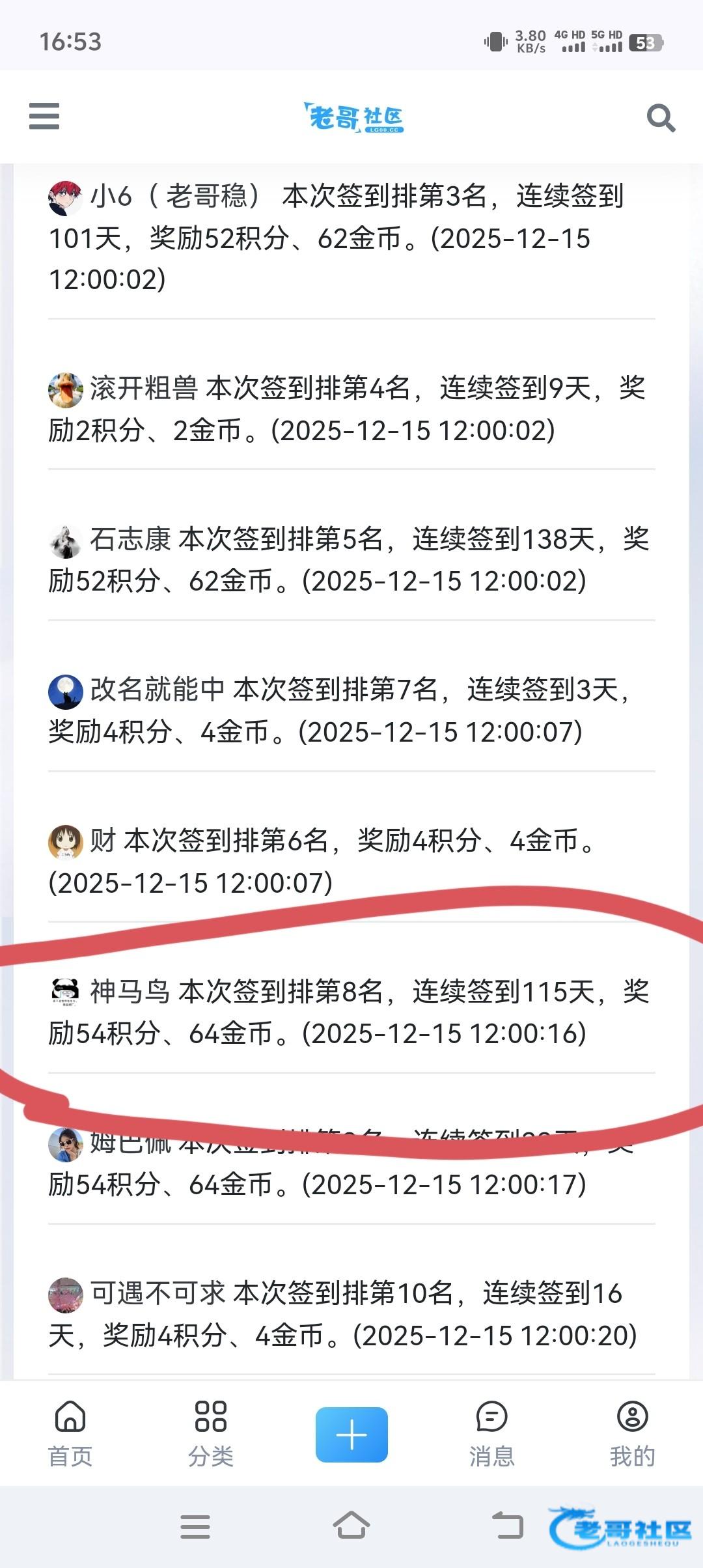Open the hamburger drawer menu
This screenshot has width=703, height=1568.
pos(44,117)
